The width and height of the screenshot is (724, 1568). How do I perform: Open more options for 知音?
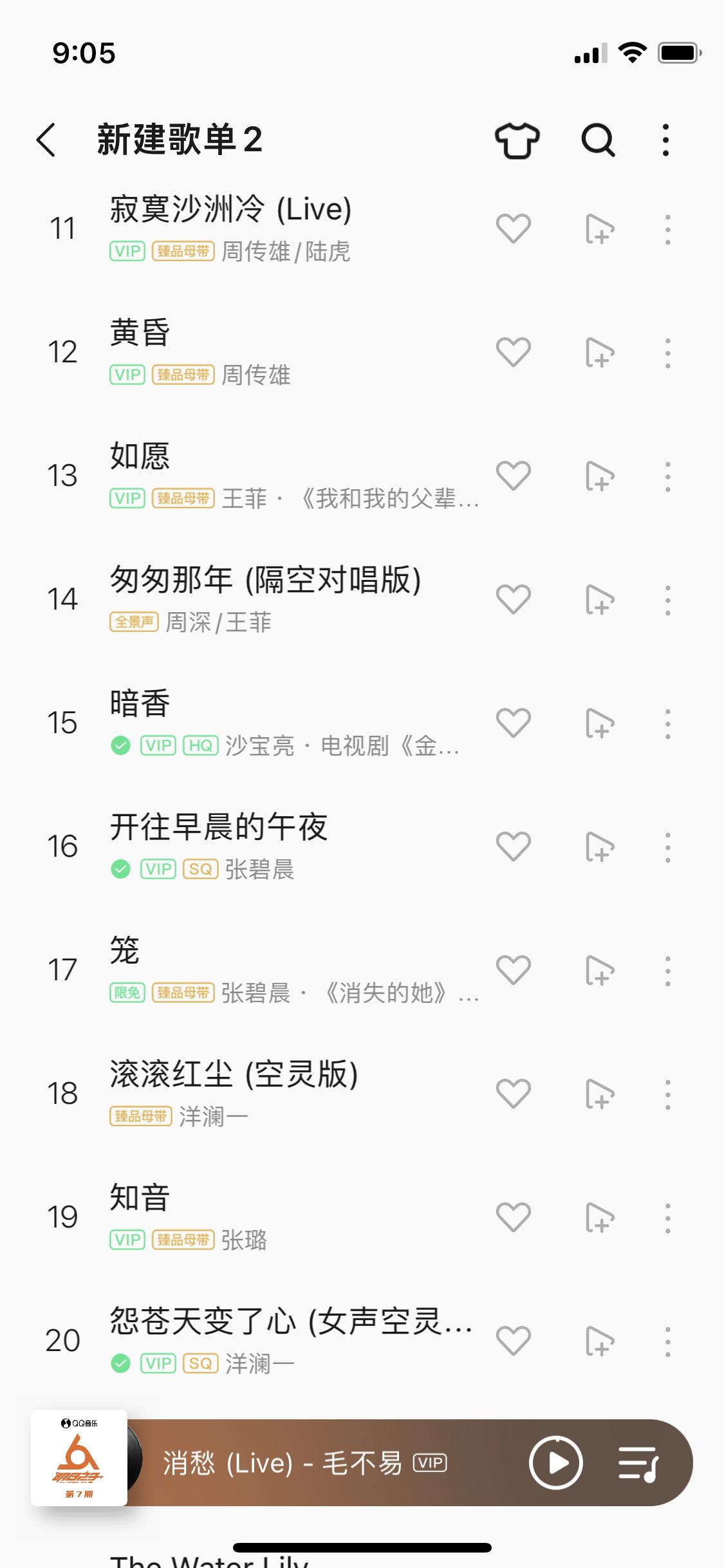coord(667,1218)
